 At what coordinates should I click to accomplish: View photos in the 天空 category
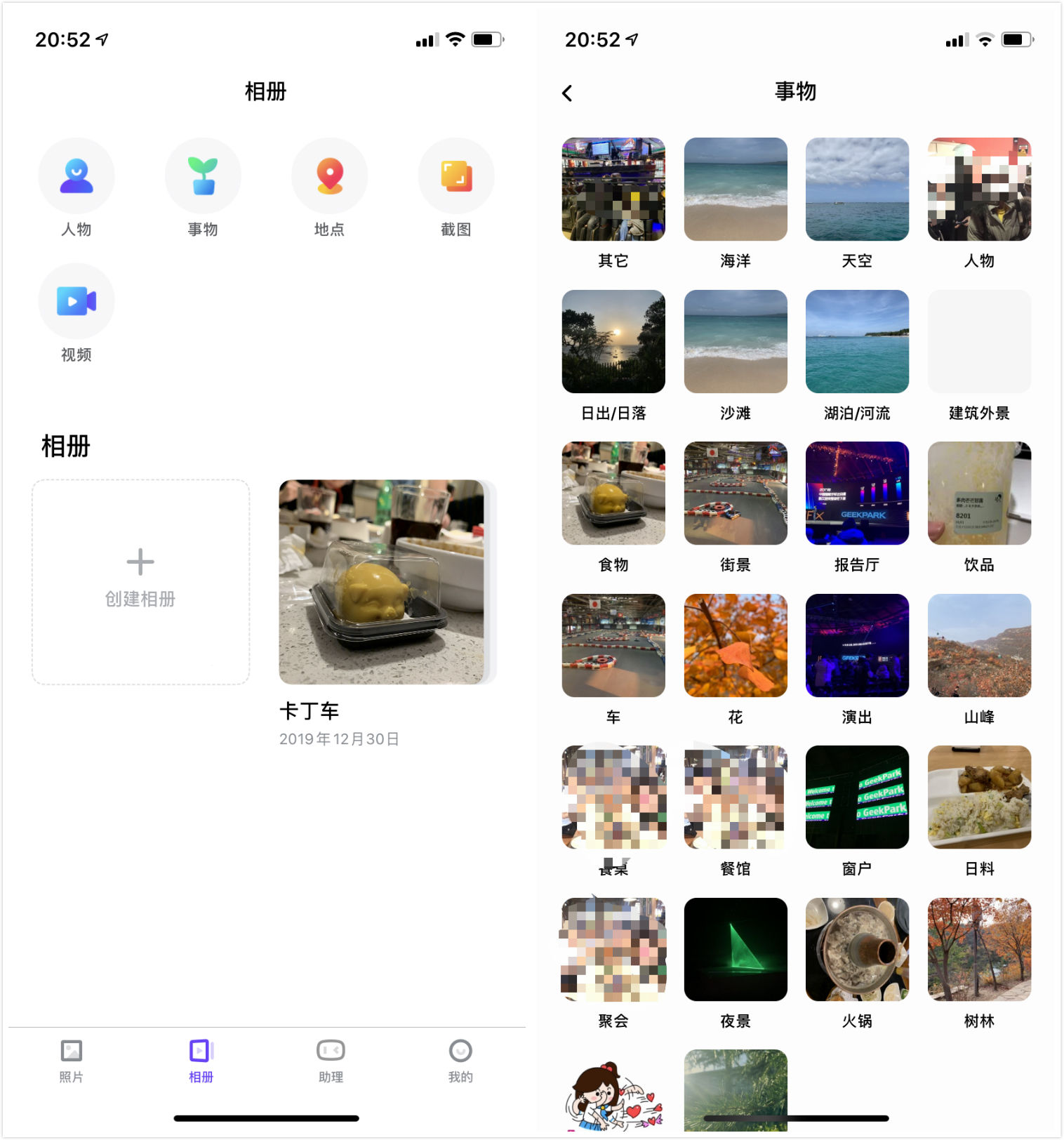point(857,188)
